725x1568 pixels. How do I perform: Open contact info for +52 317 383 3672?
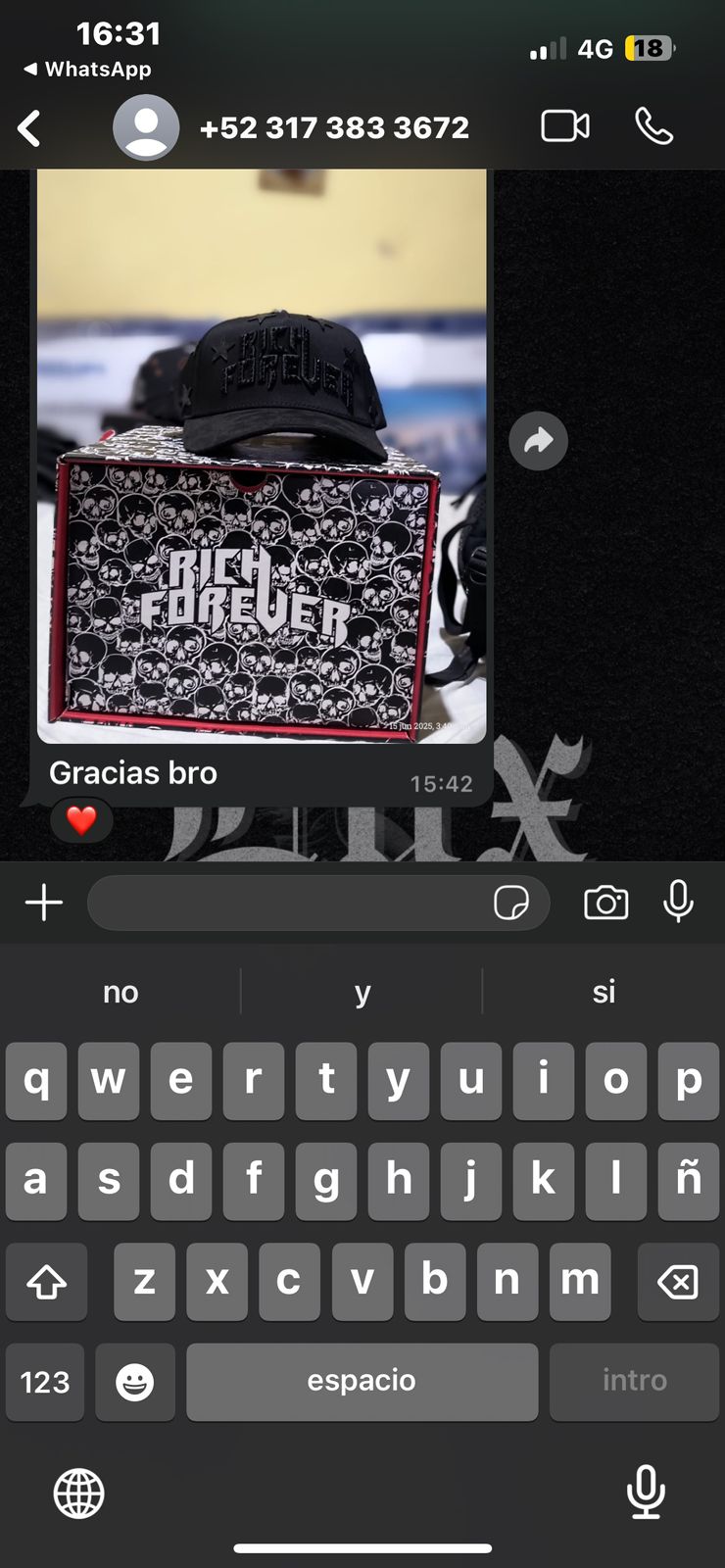(x=333, y=127)
